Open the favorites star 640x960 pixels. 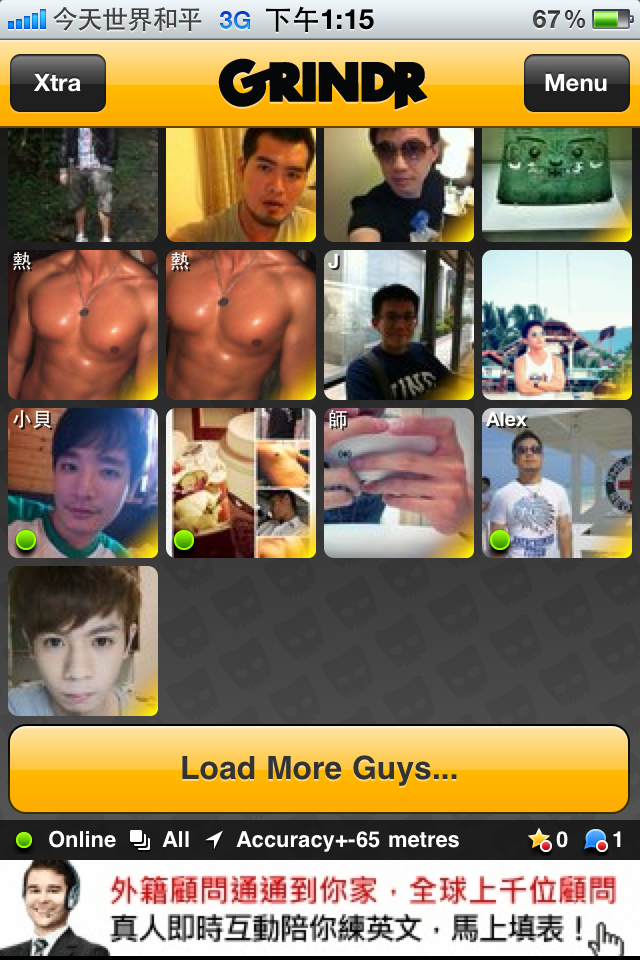(x=548, y=840)
